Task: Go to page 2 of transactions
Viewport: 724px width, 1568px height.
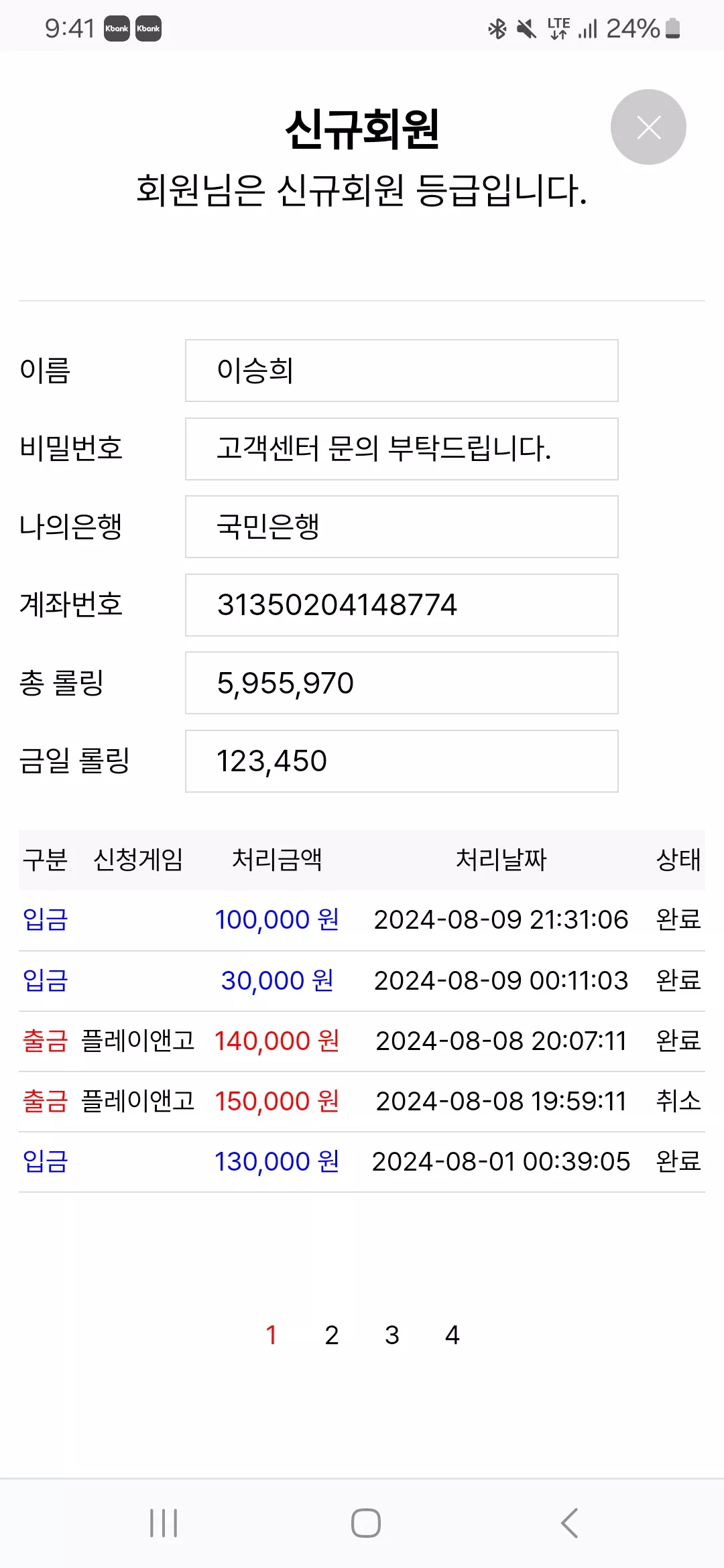Action: [332, 1335]
